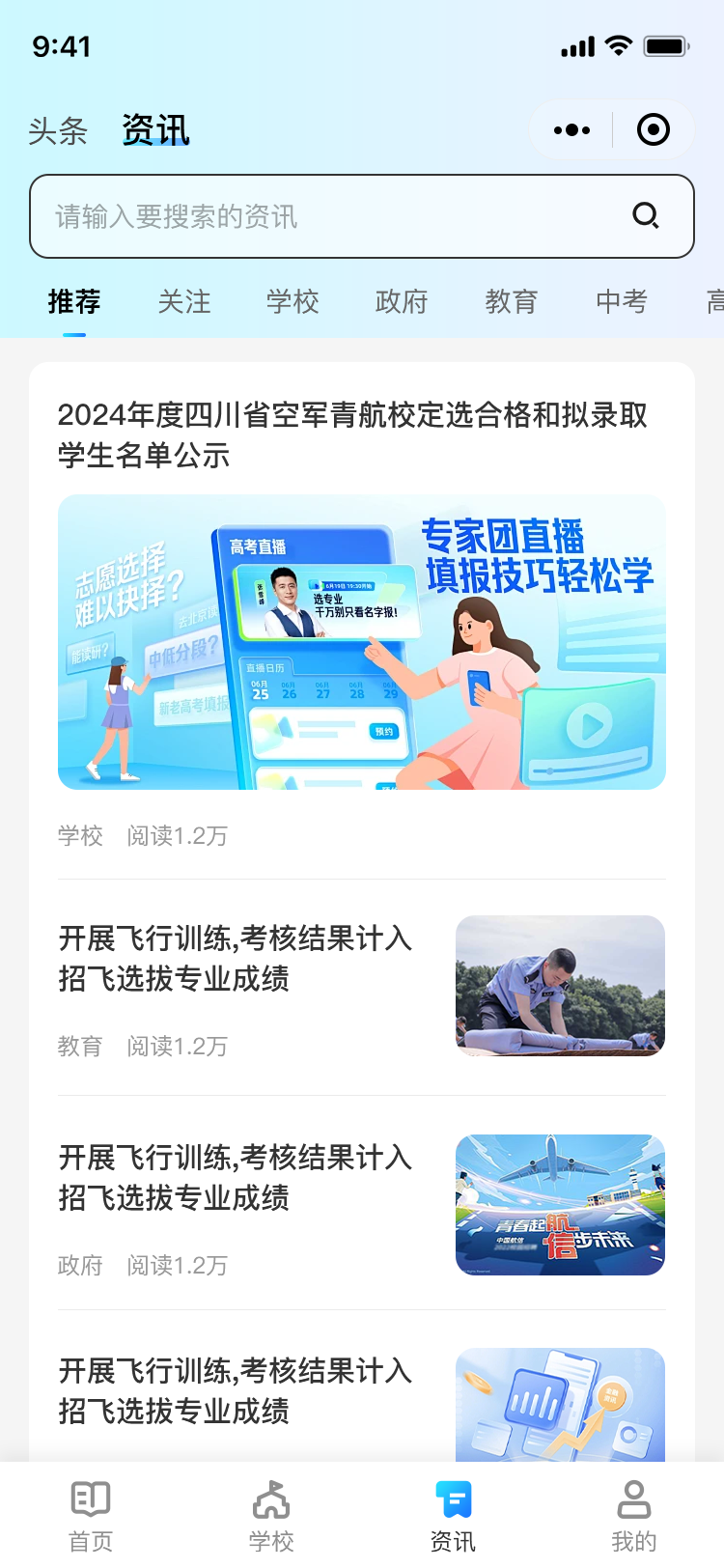This screenshot has width=724, height=1568.
Task: Switch to the 政府 category tab
Action: pos(402,301)
